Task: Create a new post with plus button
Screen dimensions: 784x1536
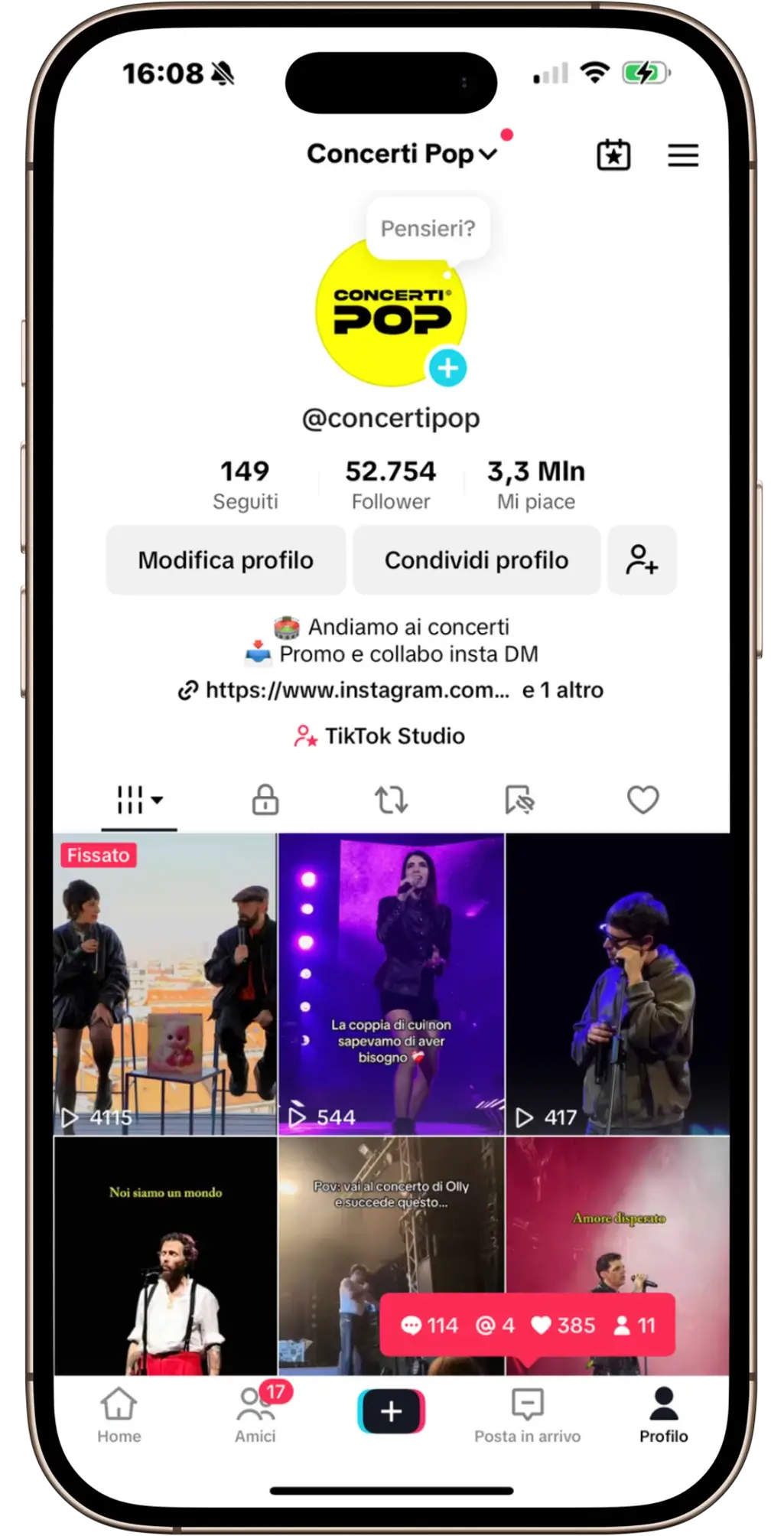Action: tap(391, 1411)
